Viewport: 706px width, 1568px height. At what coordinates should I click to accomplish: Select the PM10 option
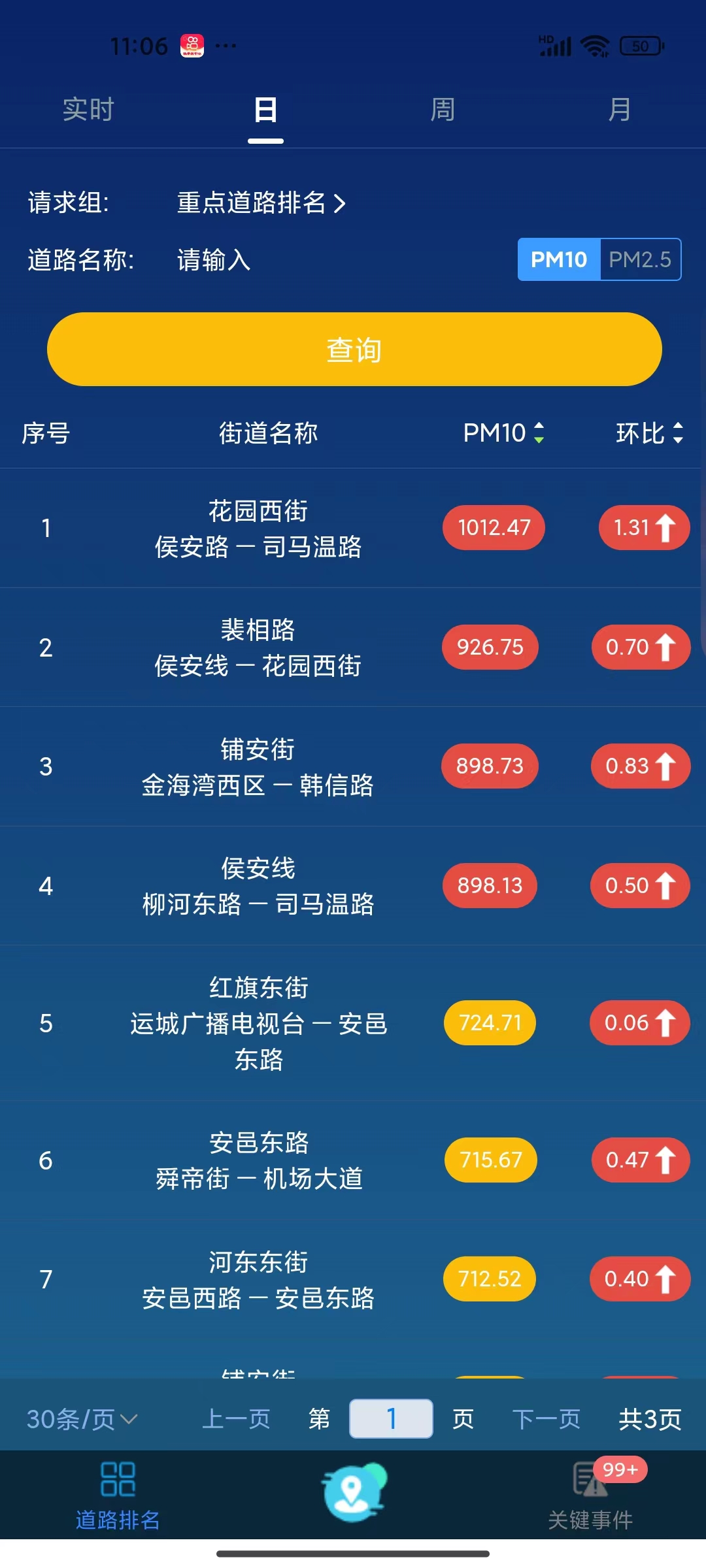(x=559, y=259)
